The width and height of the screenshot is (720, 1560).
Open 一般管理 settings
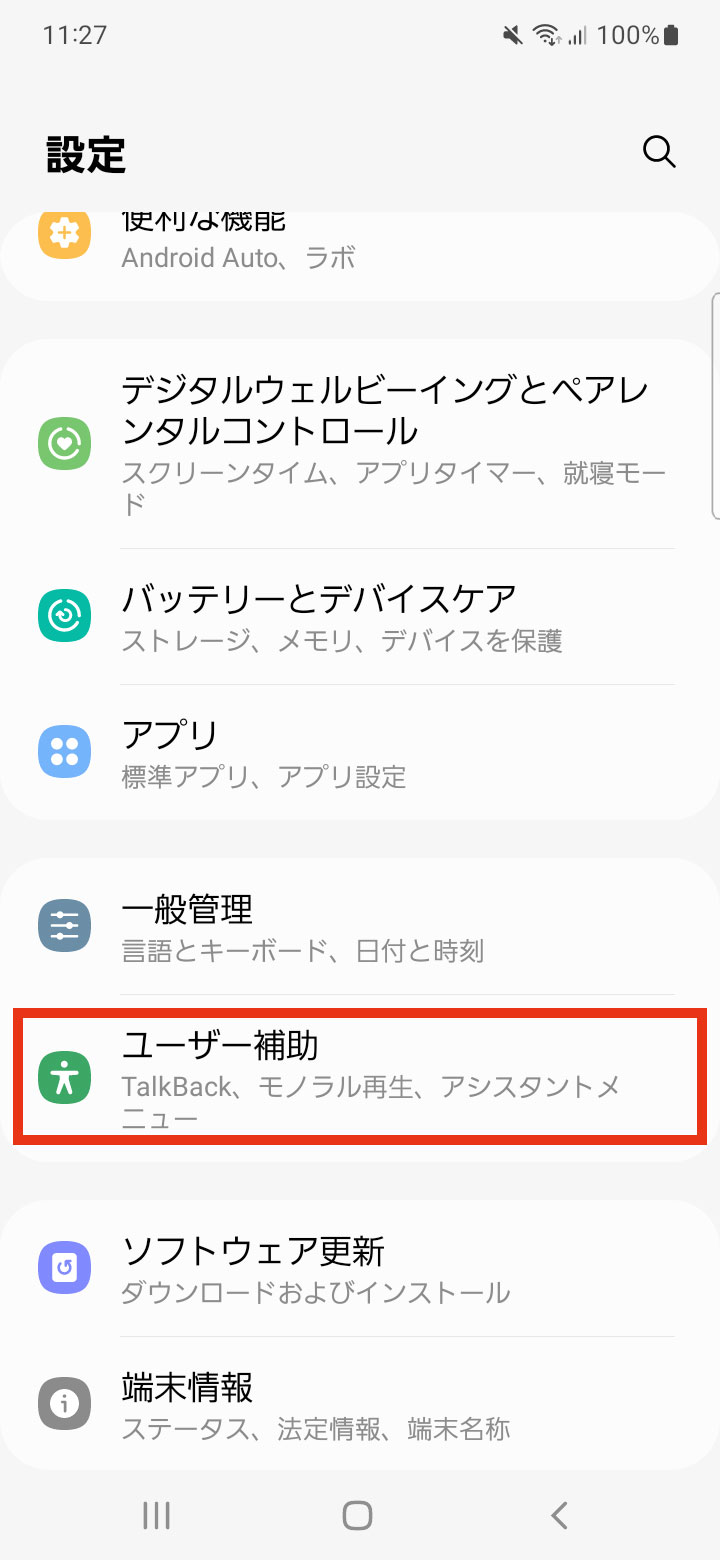pos(360,927)
